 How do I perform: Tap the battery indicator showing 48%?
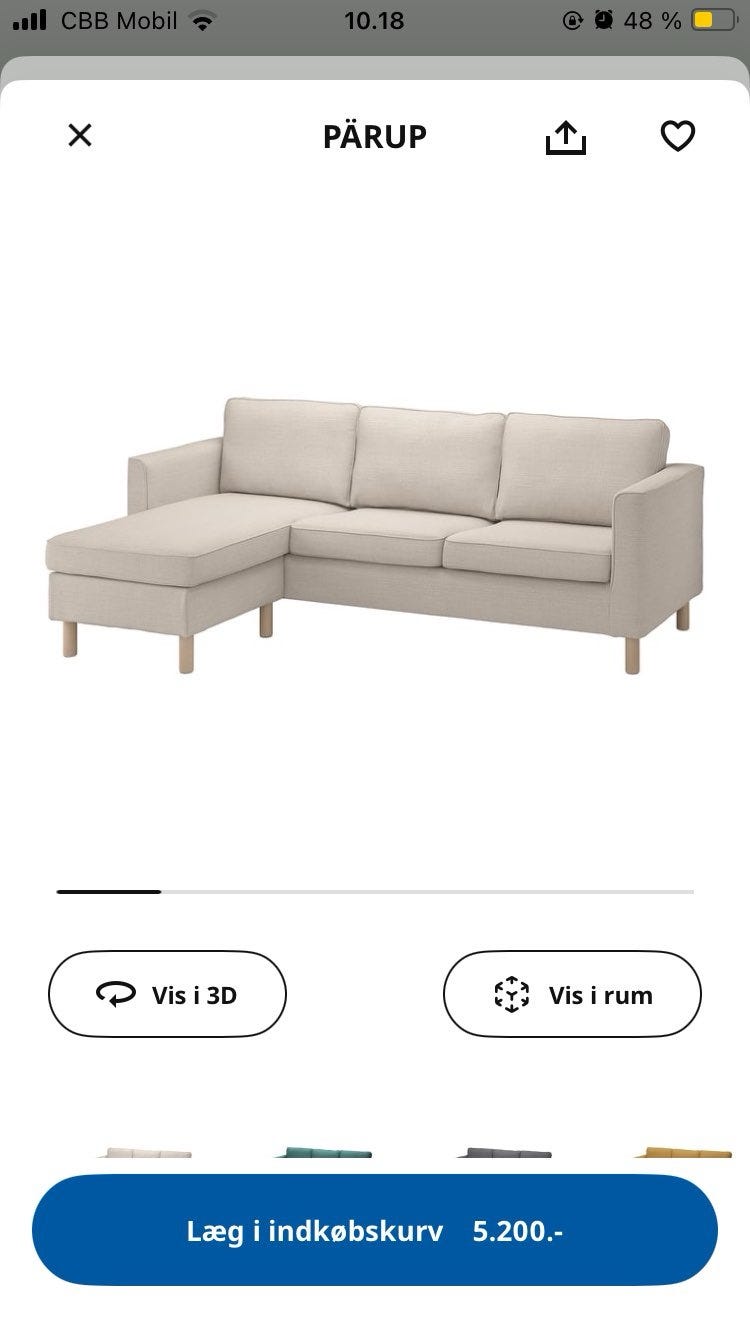(712, 19)
